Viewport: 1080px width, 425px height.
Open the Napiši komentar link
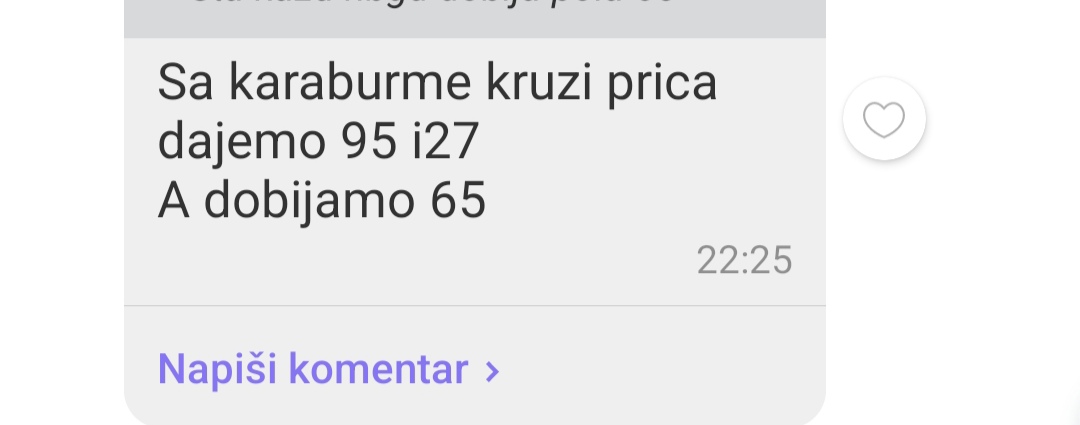[328, 369]
